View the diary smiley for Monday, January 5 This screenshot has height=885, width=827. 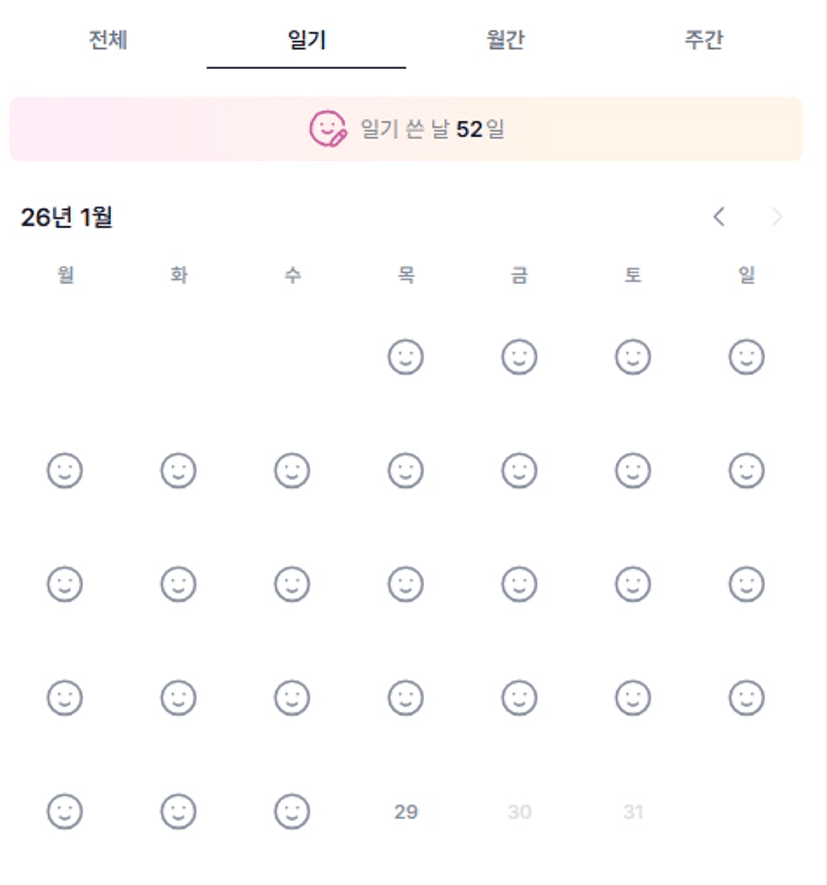[65, 470]
